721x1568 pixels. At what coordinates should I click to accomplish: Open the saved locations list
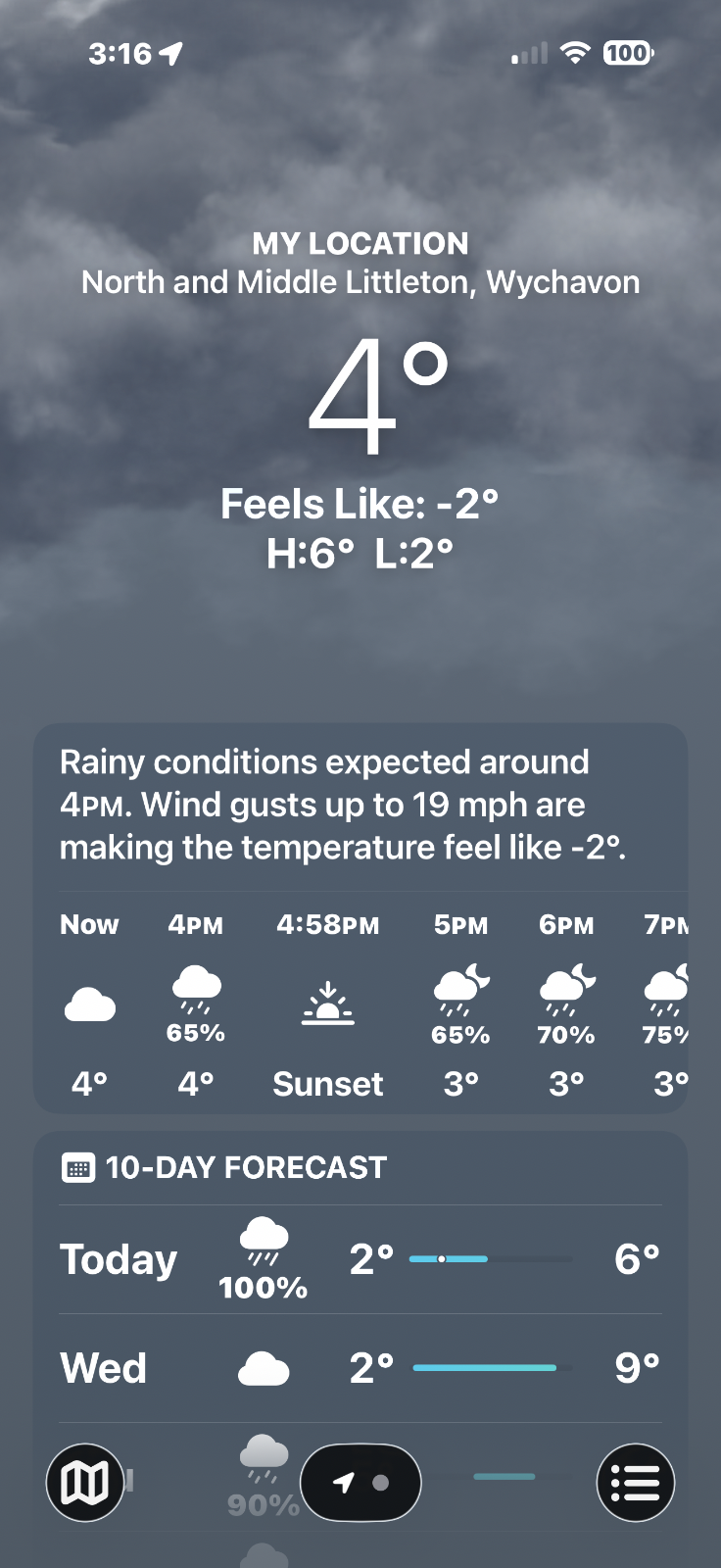tap(635, 1483)
